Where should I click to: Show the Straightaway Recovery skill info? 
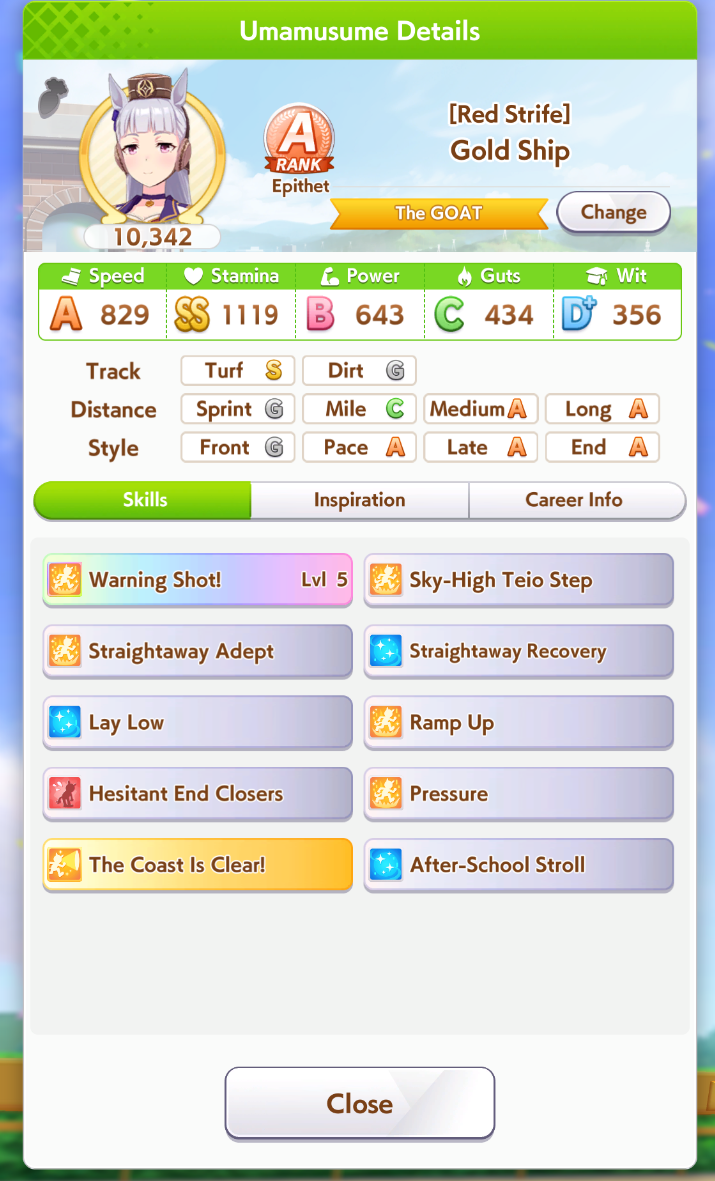[518, 651]
